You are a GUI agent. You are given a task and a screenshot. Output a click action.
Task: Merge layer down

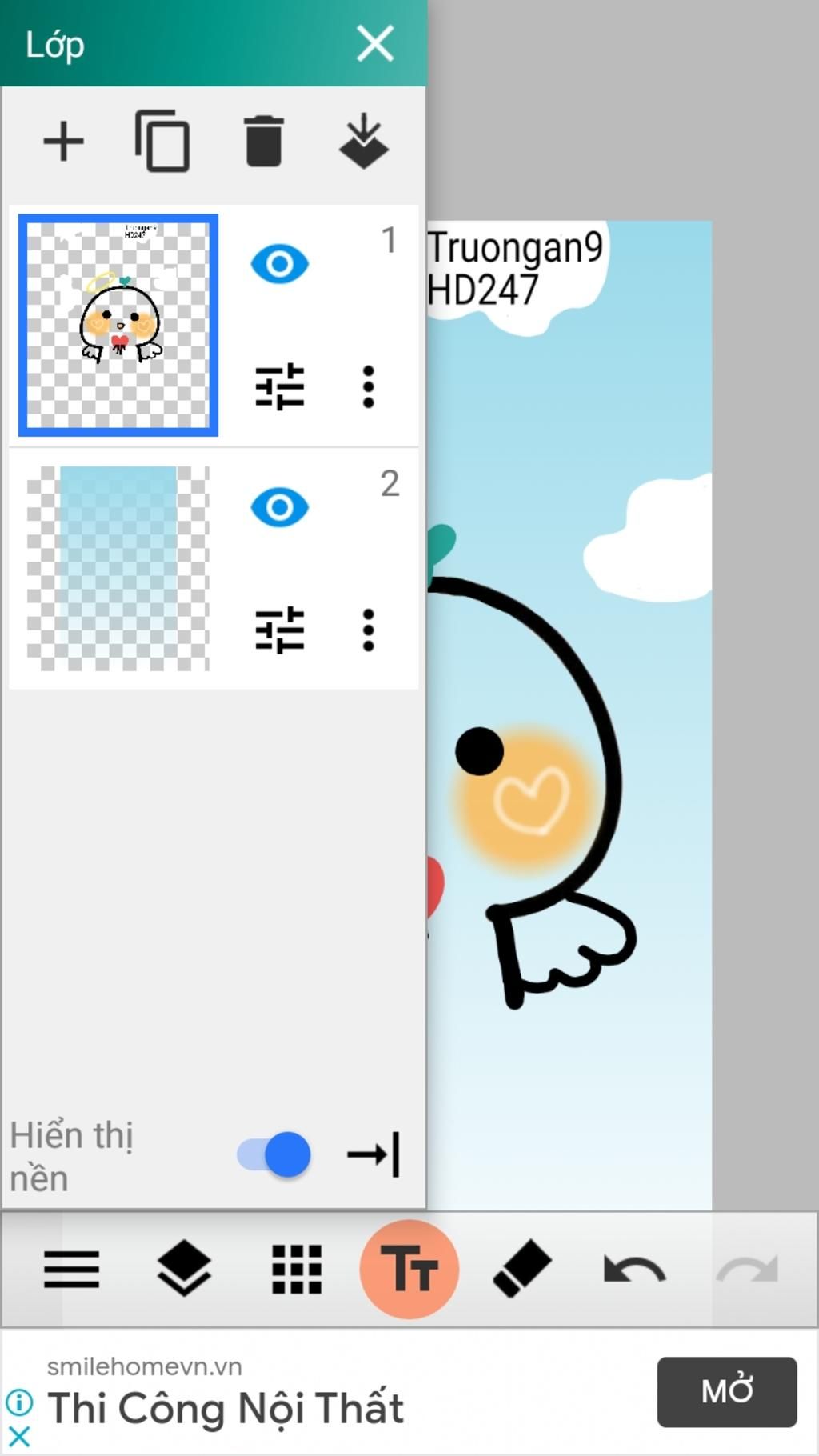(364, 142)
